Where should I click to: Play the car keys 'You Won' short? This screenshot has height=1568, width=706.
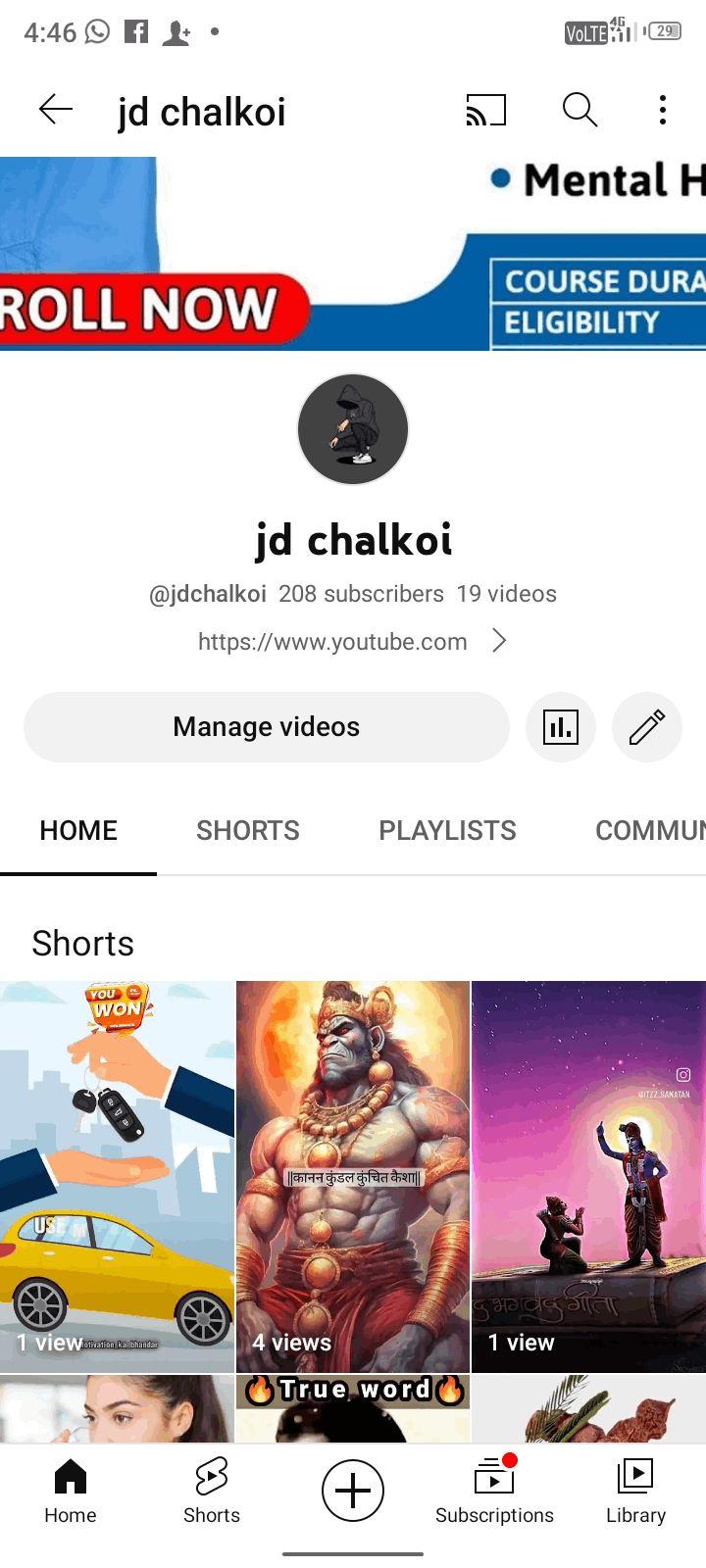pos(117,1176)
